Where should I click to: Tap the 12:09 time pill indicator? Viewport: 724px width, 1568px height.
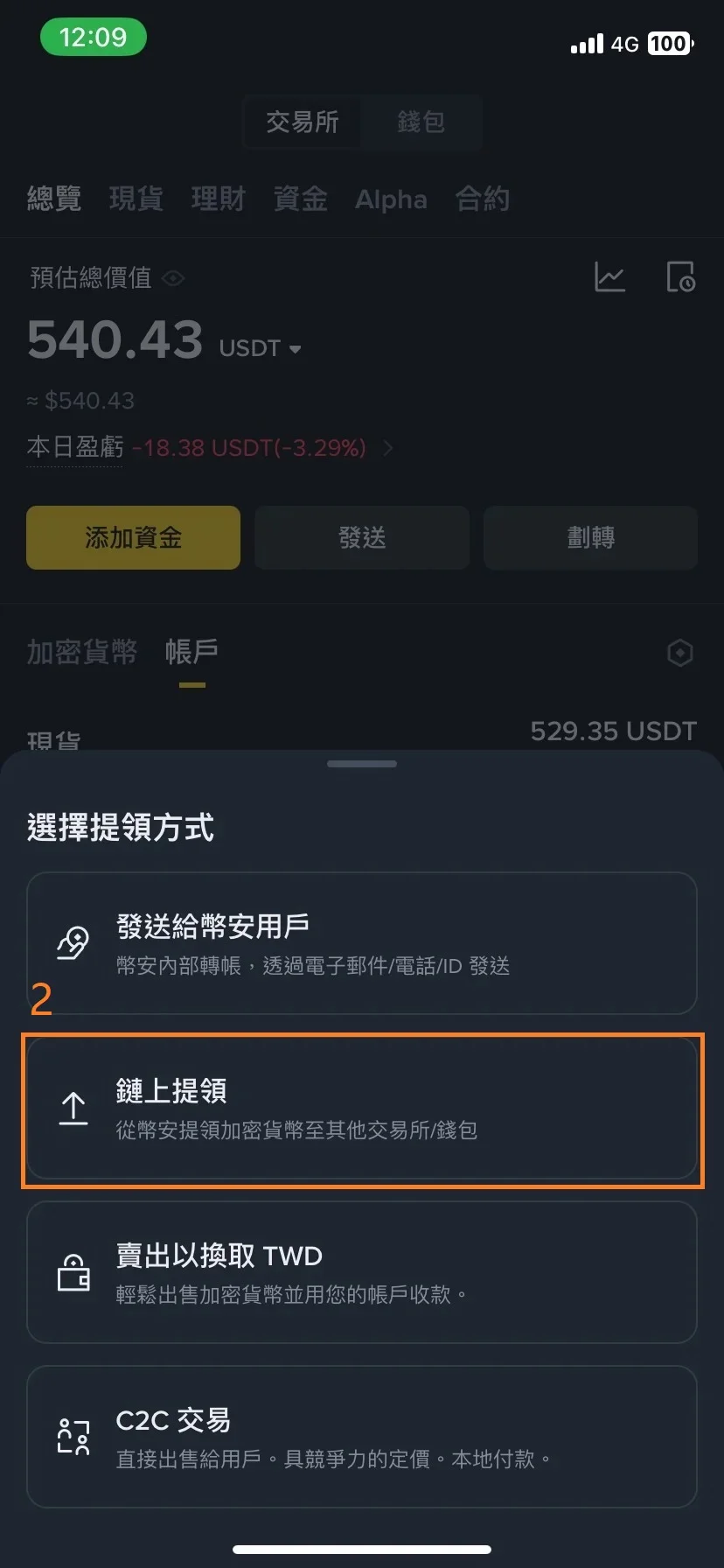(94, 38)
